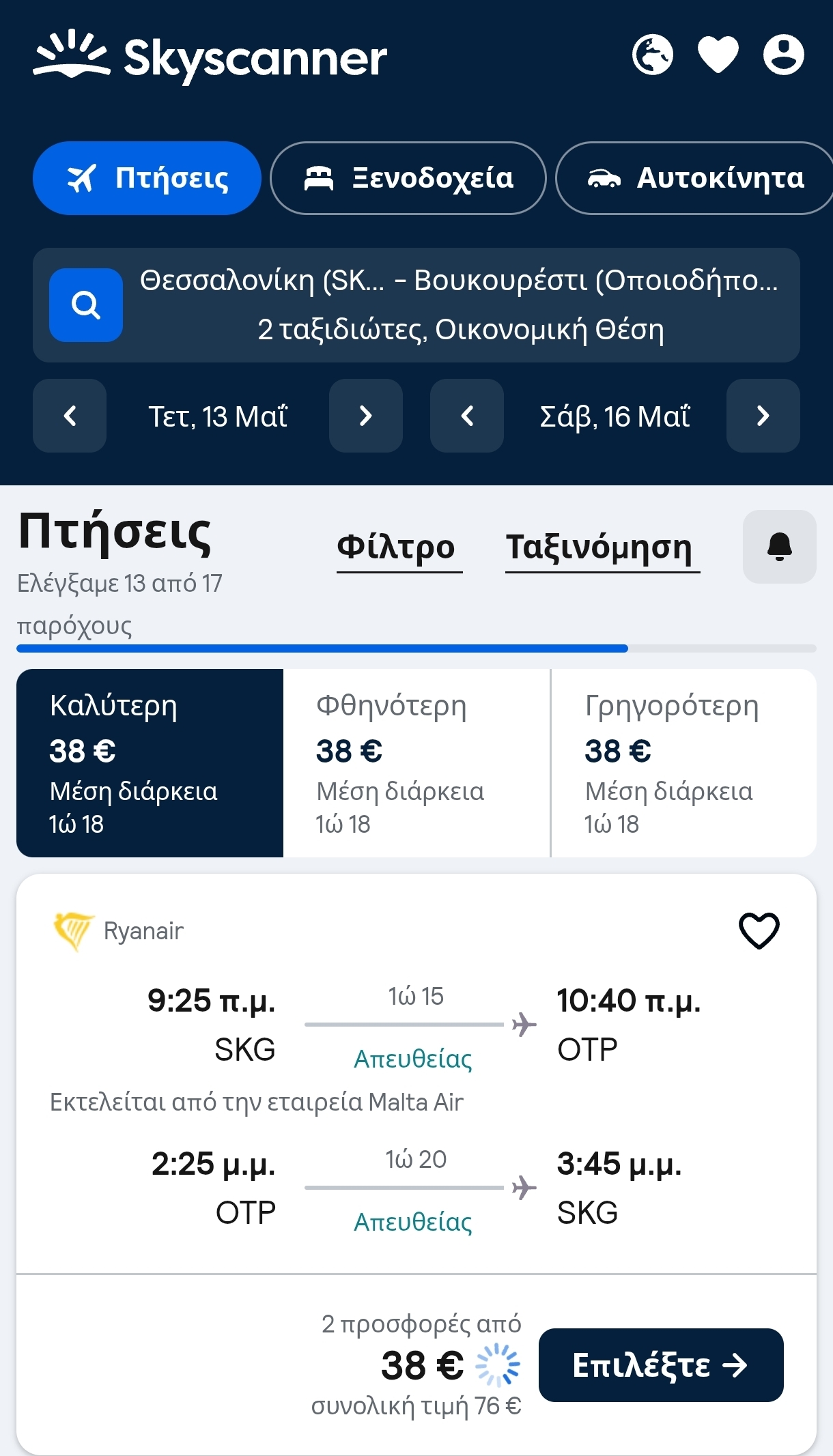Open the Ταξινόμηση sort options
The width and height of the screenshot is (833, 1456).
point(599,547)
